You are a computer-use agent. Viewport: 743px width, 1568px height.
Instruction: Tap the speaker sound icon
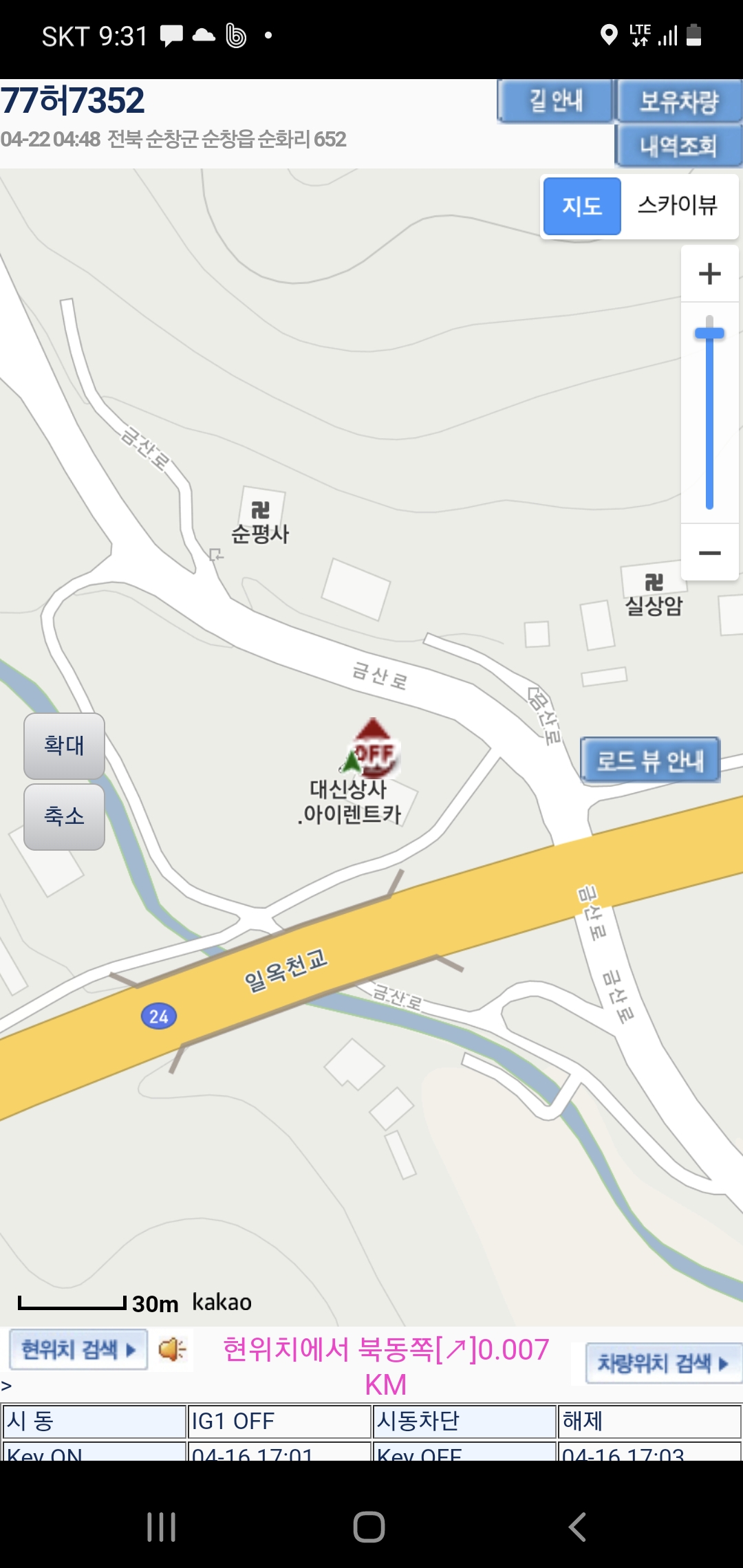pyautogui.click(x=172, y=1349)
